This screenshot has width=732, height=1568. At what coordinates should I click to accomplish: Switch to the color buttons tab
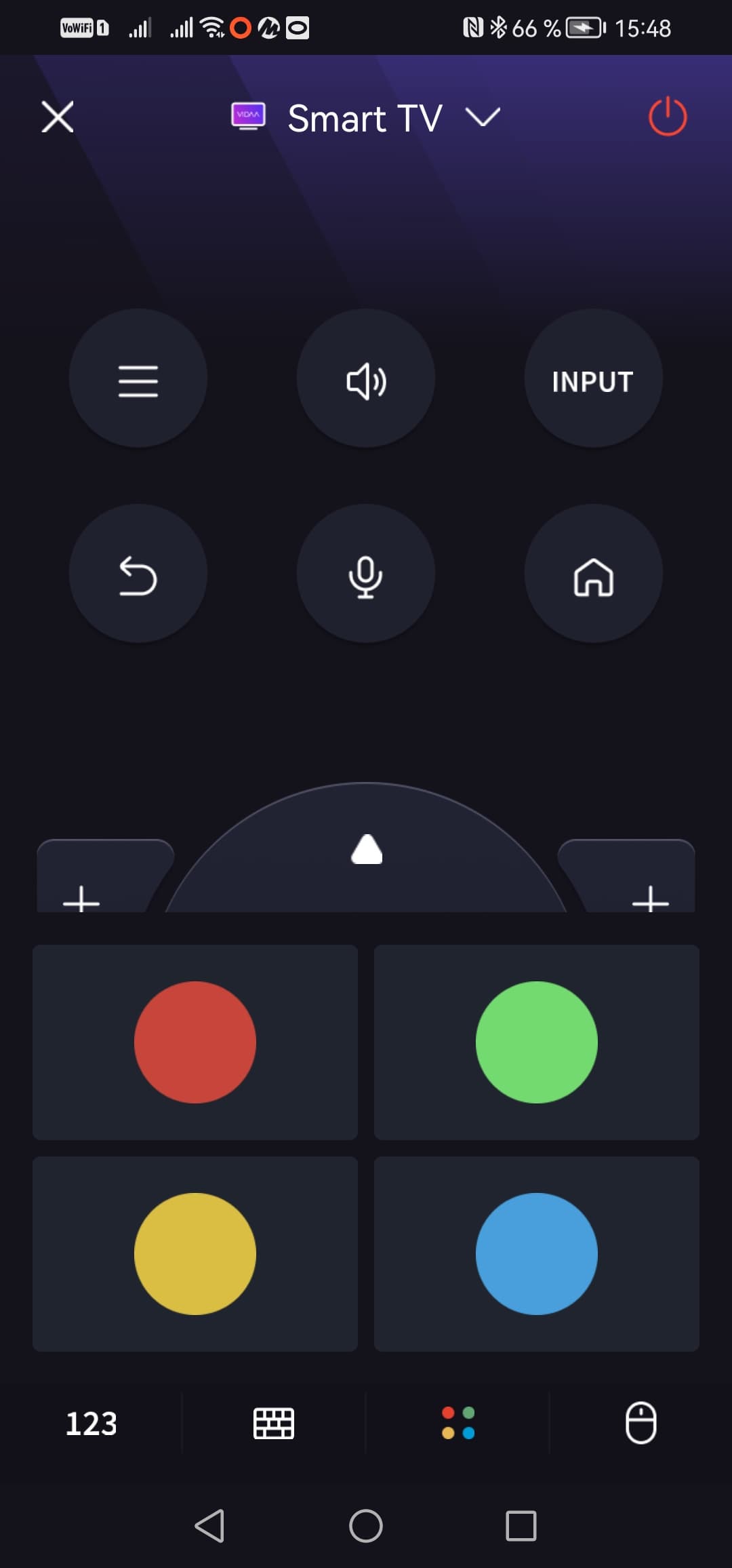coord(458,1423)
